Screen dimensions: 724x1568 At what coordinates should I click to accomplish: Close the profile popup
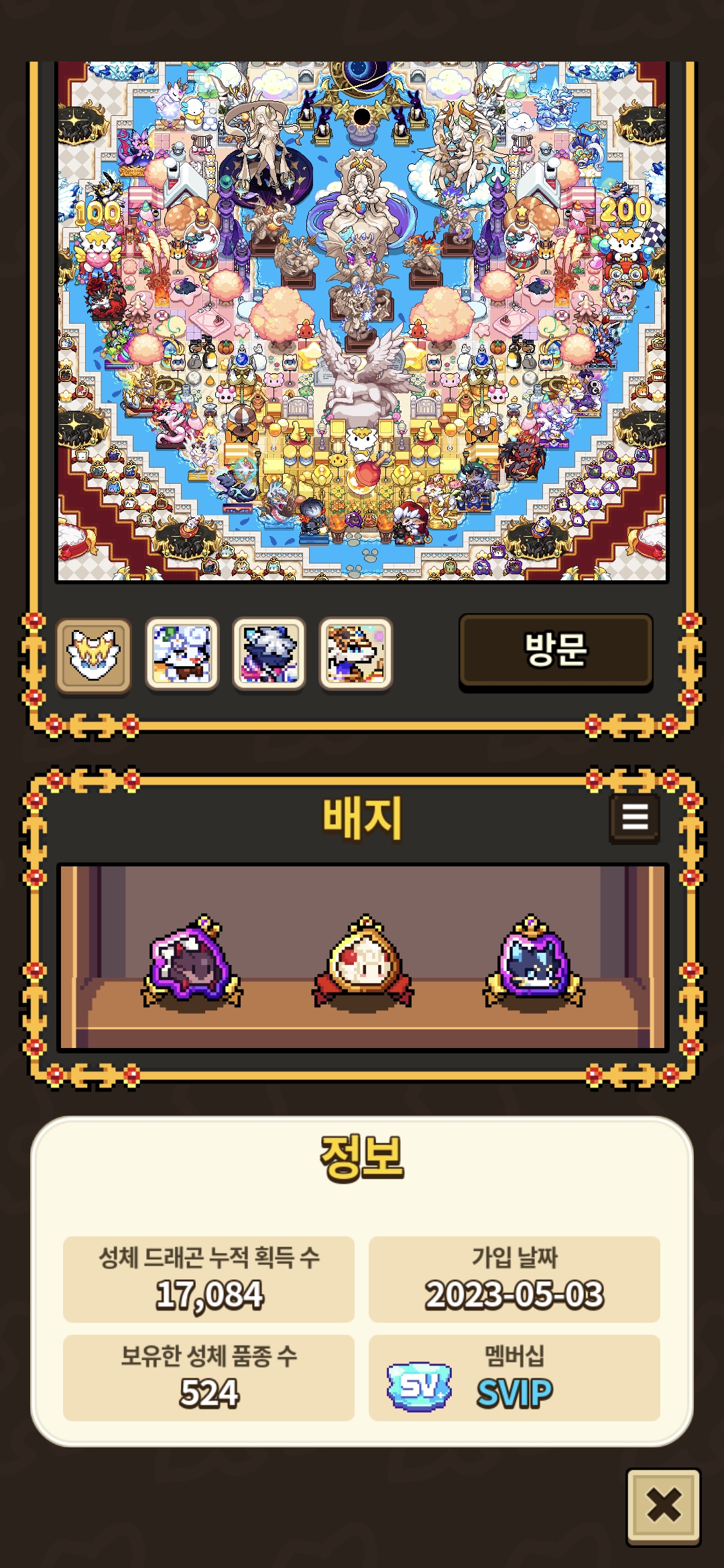tap(663, 1506)
